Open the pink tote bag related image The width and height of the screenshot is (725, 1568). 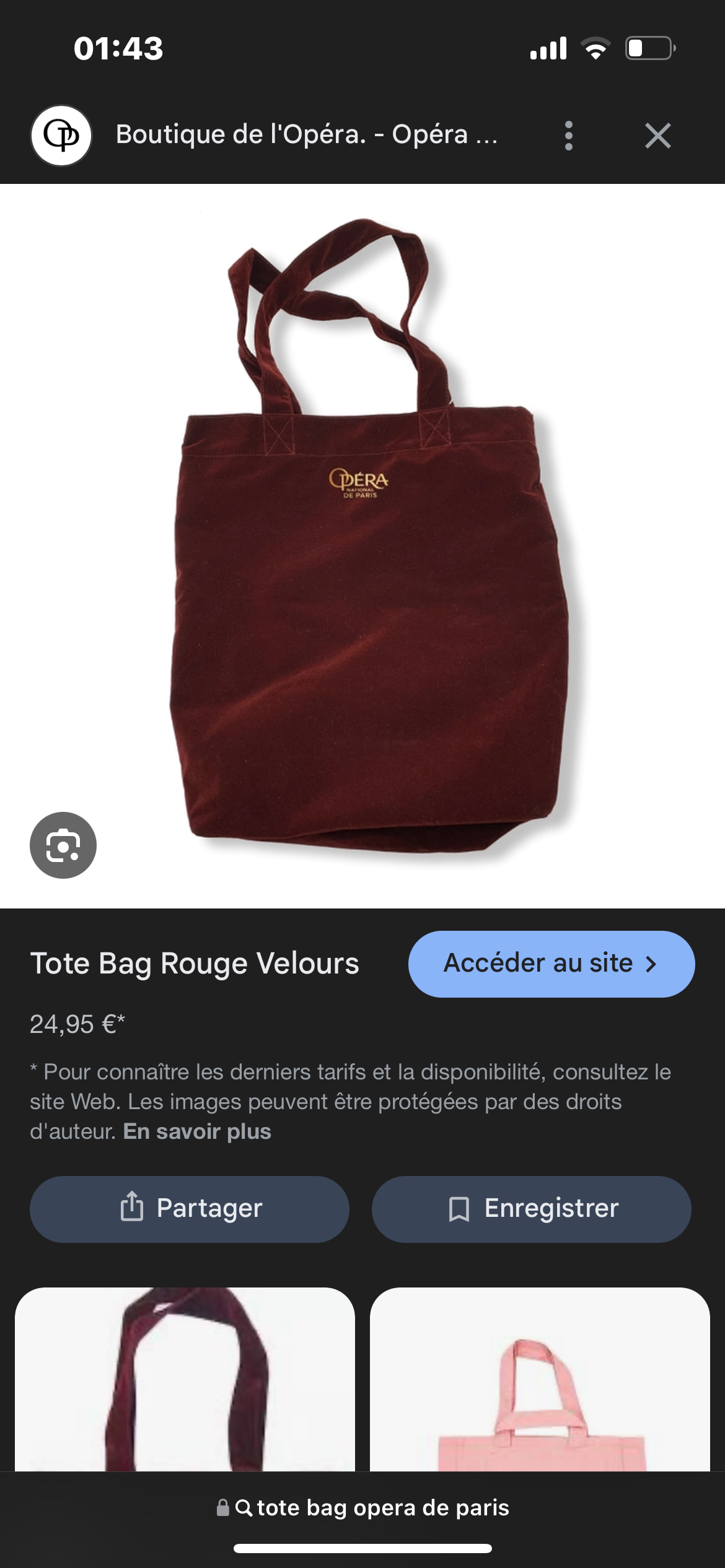(540, 1379)
